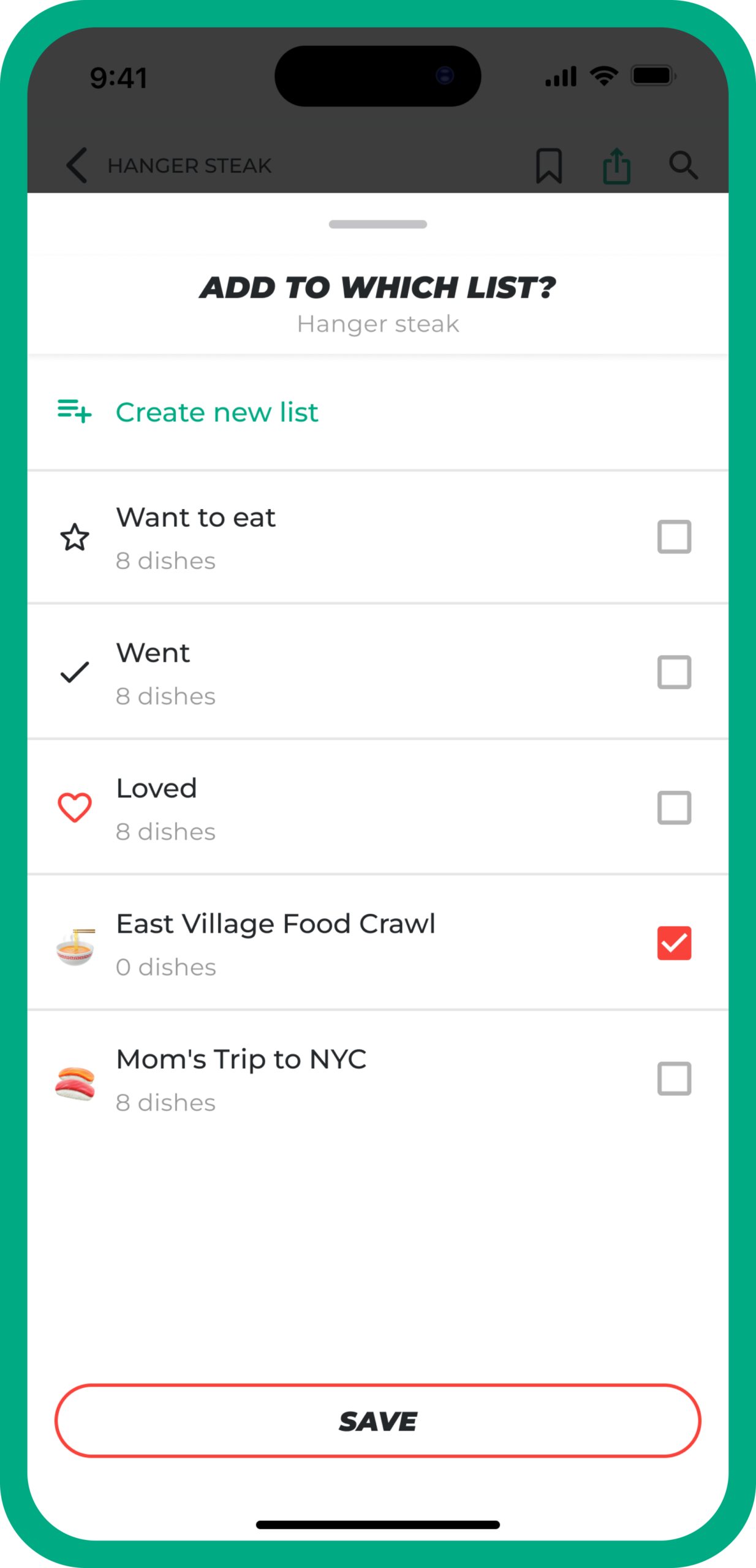Tap the bookmark icon in the header
The width and height of the screenshot is (756, 1568).
click(549, 165)
